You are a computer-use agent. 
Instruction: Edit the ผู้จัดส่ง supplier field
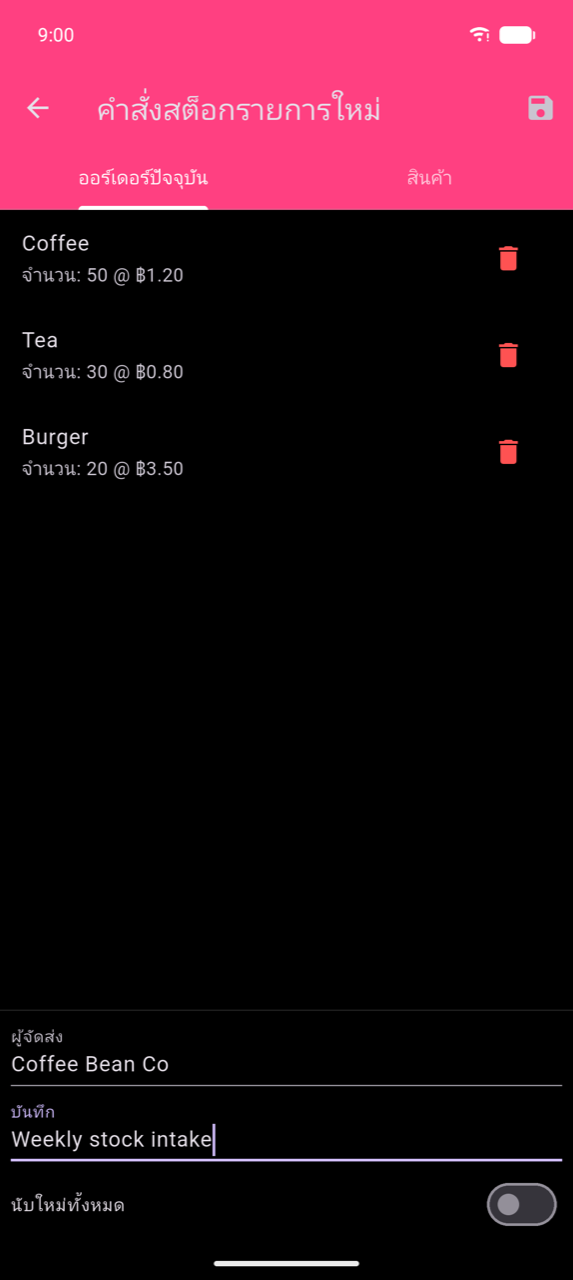[x=286, y=1055]
